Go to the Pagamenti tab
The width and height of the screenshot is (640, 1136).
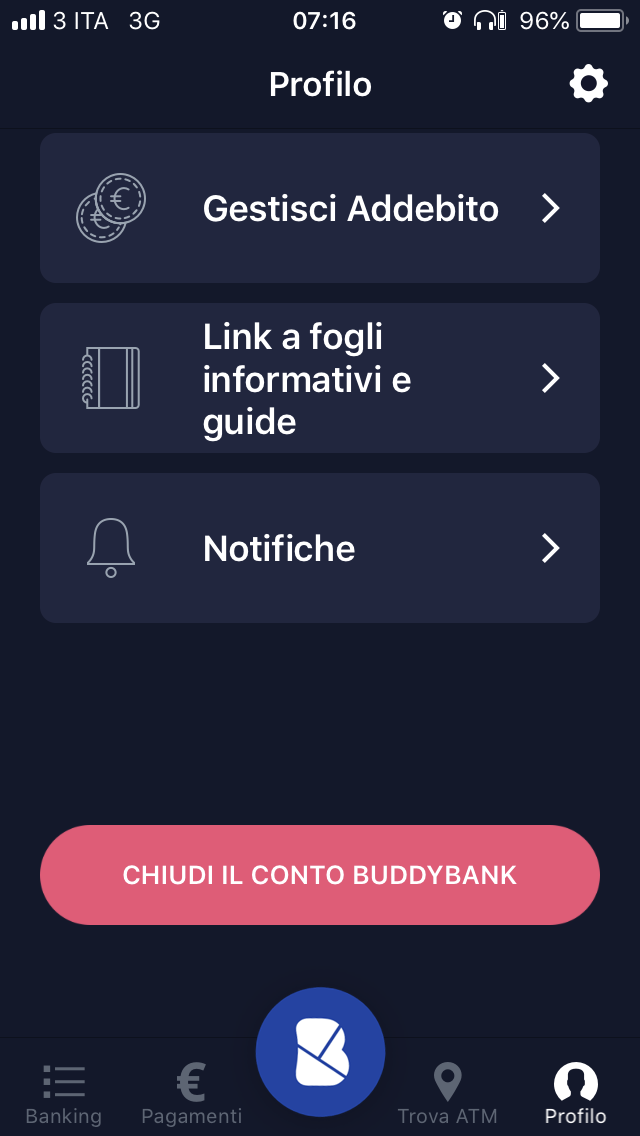(x=192, y=1094)
